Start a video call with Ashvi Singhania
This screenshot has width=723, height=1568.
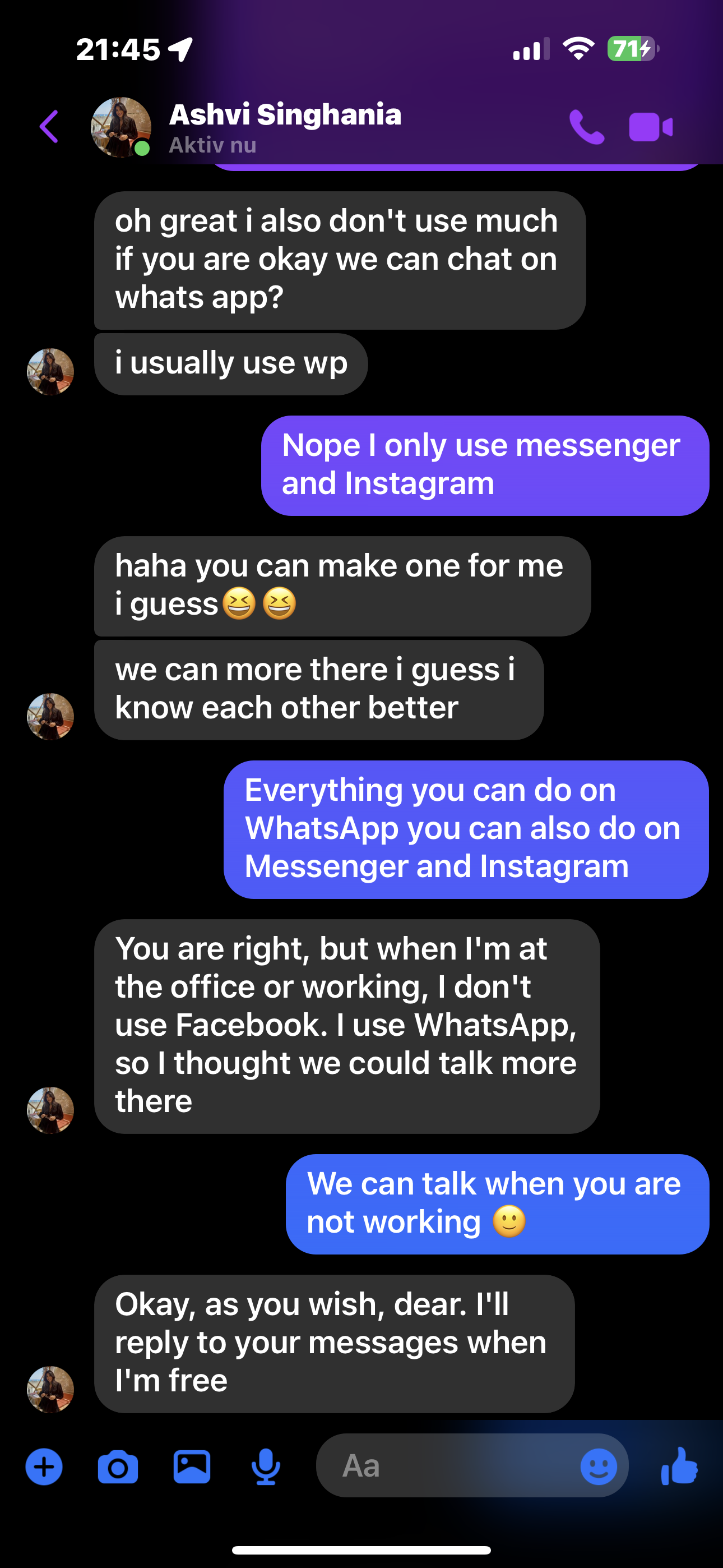pyautogui.click(x=651, y=127)
